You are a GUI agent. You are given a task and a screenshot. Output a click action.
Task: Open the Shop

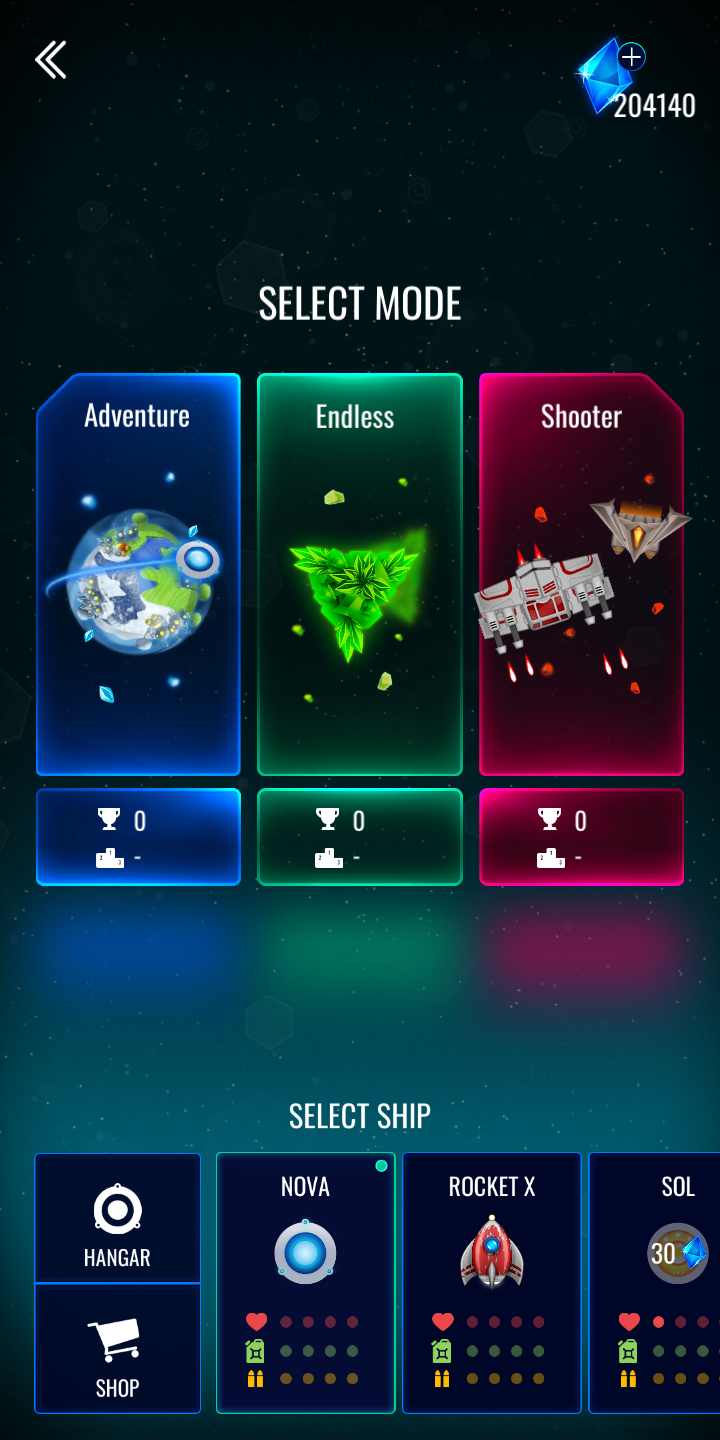tap(118, 1349)
